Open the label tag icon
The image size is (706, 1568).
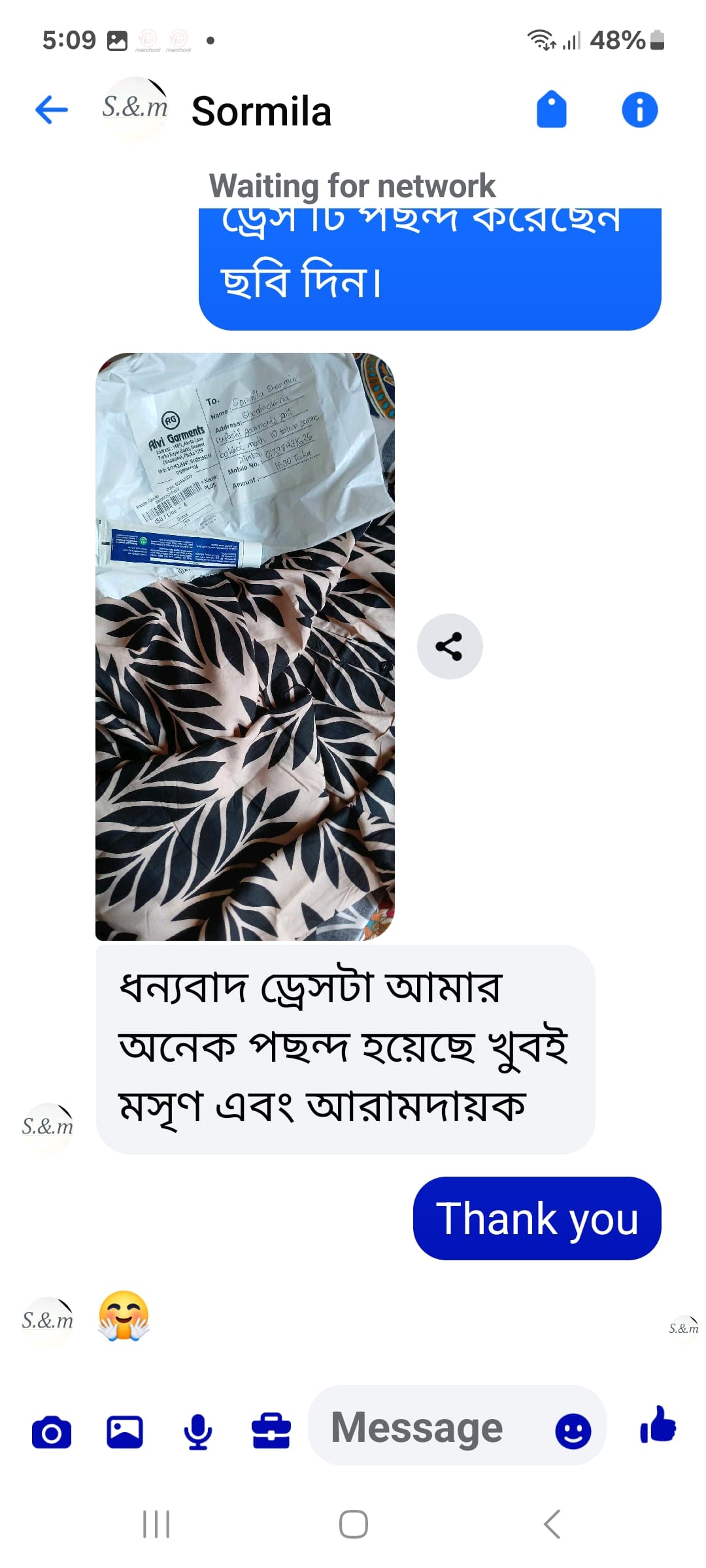pyautogui.click(x=551, y=109)
